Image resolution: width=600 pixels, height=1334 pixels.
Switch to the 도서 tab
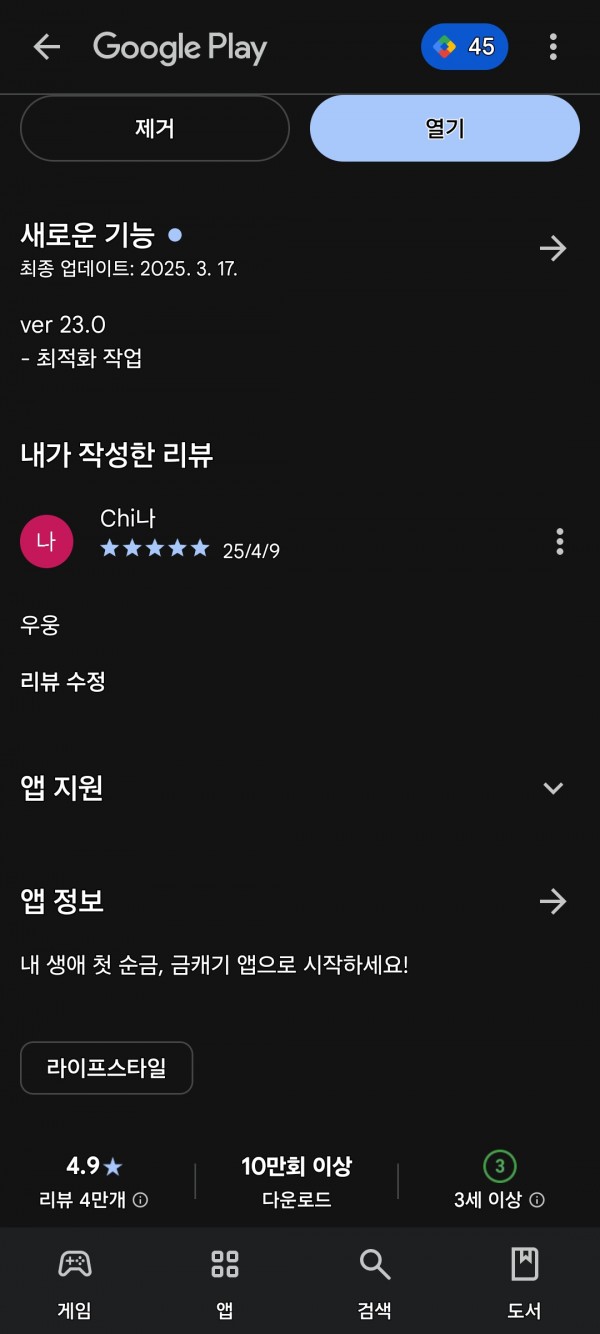[x=525, y=1283]
